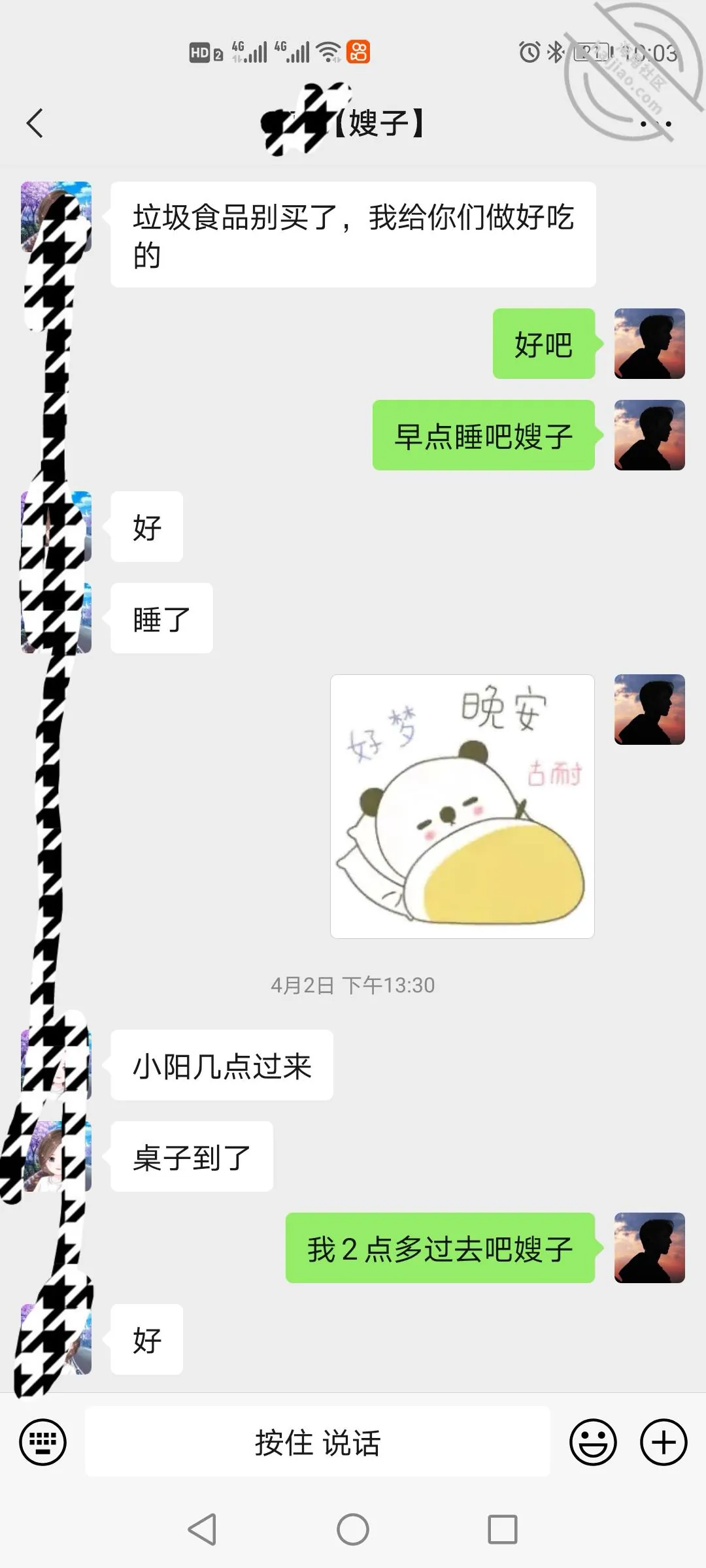Go back to the chat list
Viewport: 706px width, 1568px height.
(35, 123)
